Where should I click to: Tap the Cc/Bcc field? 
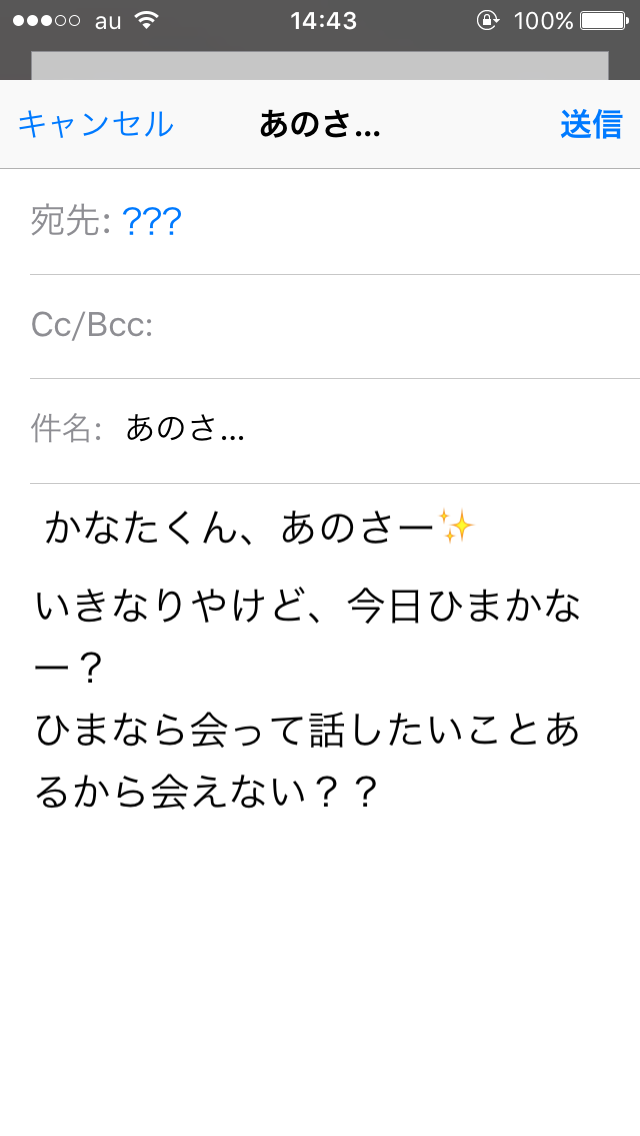[x=380, y=326]
